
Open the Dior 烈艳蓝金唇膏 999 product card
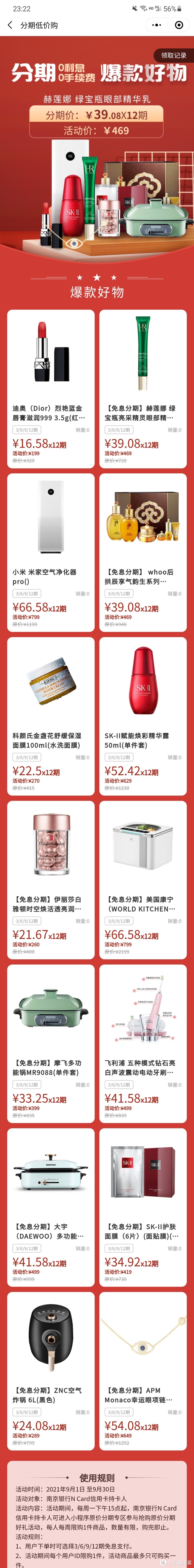51,388
